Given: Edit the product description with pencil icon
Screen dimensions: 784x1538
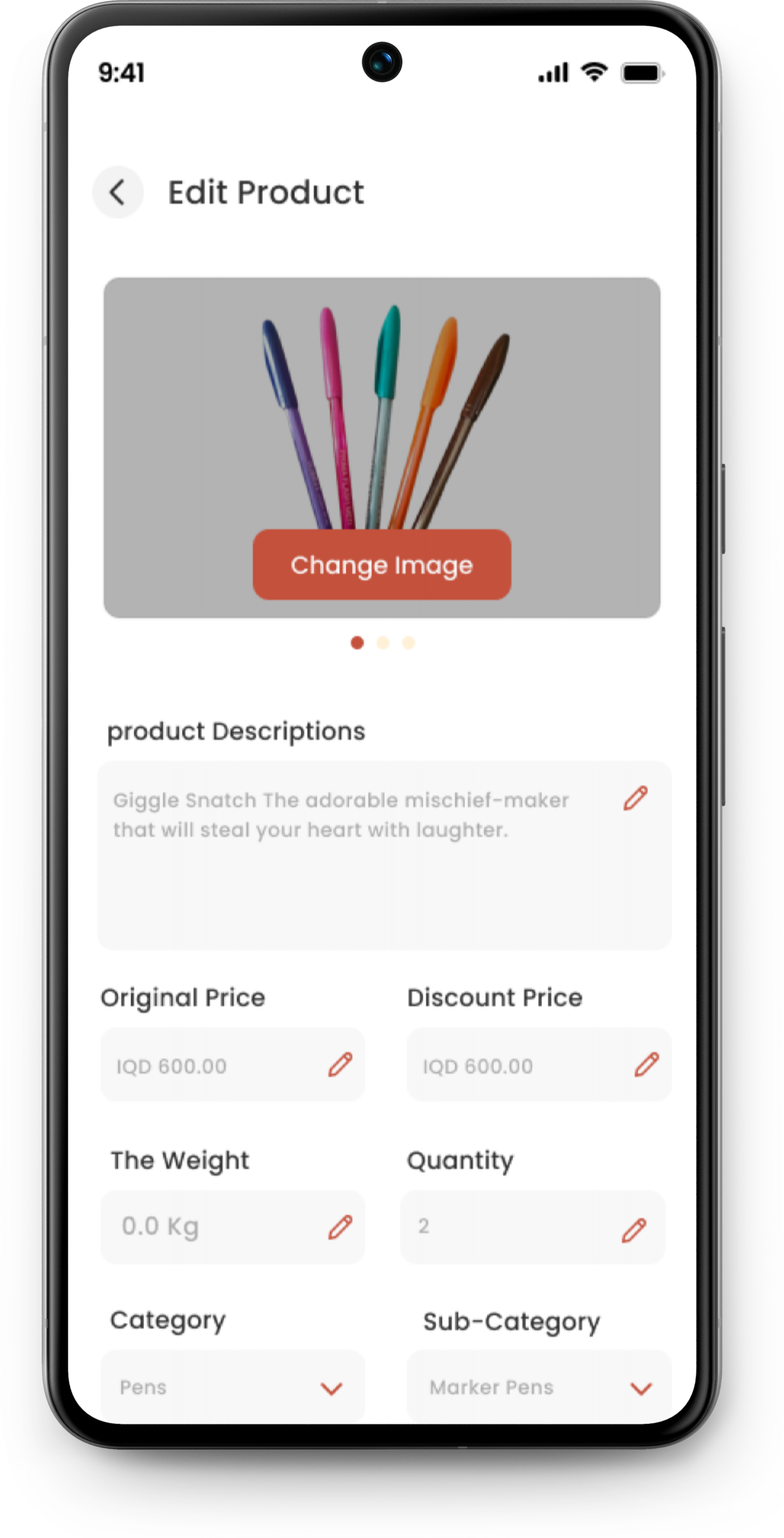Looking at the screenshot, I should pyautogui.click(x=635, y=798).
